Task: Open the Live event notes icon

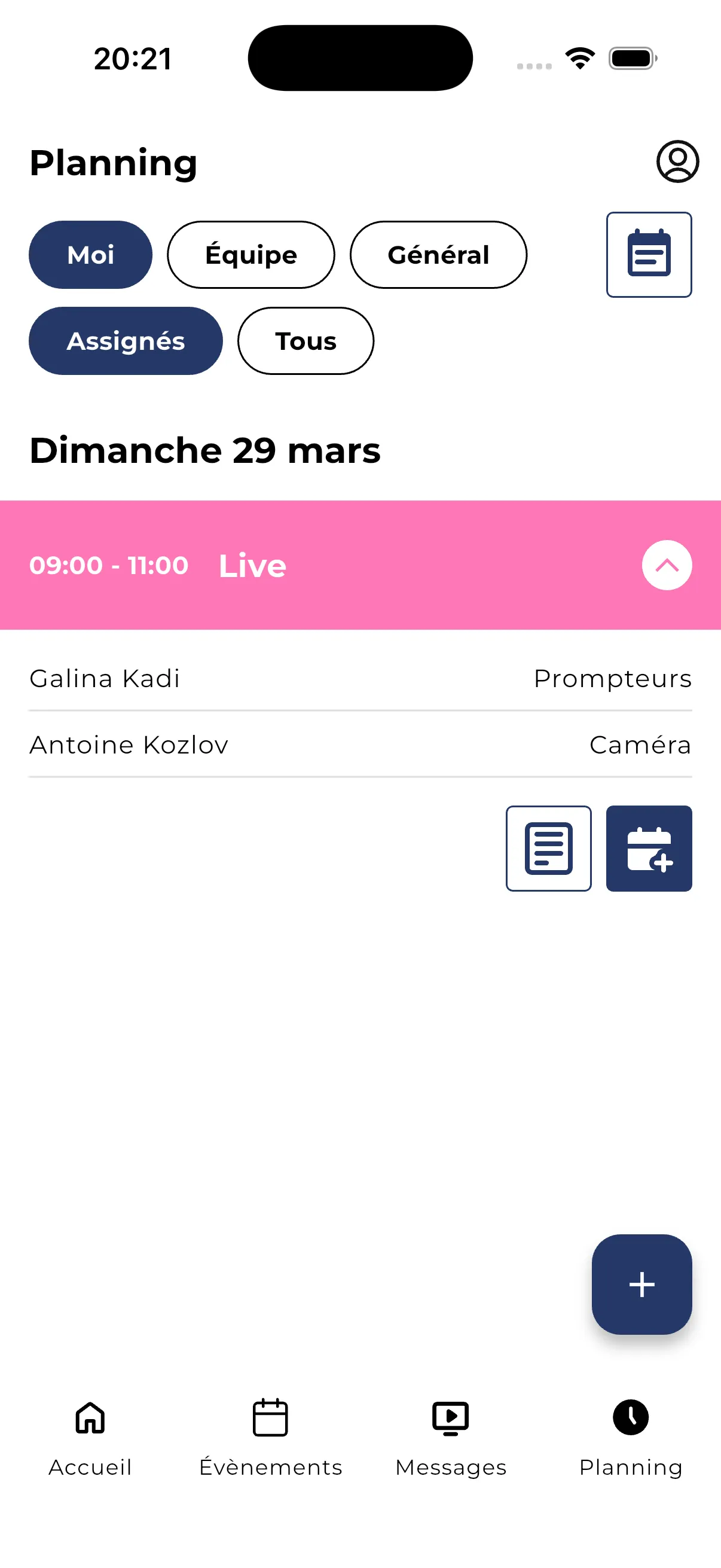Action: (x=548, y=849)
